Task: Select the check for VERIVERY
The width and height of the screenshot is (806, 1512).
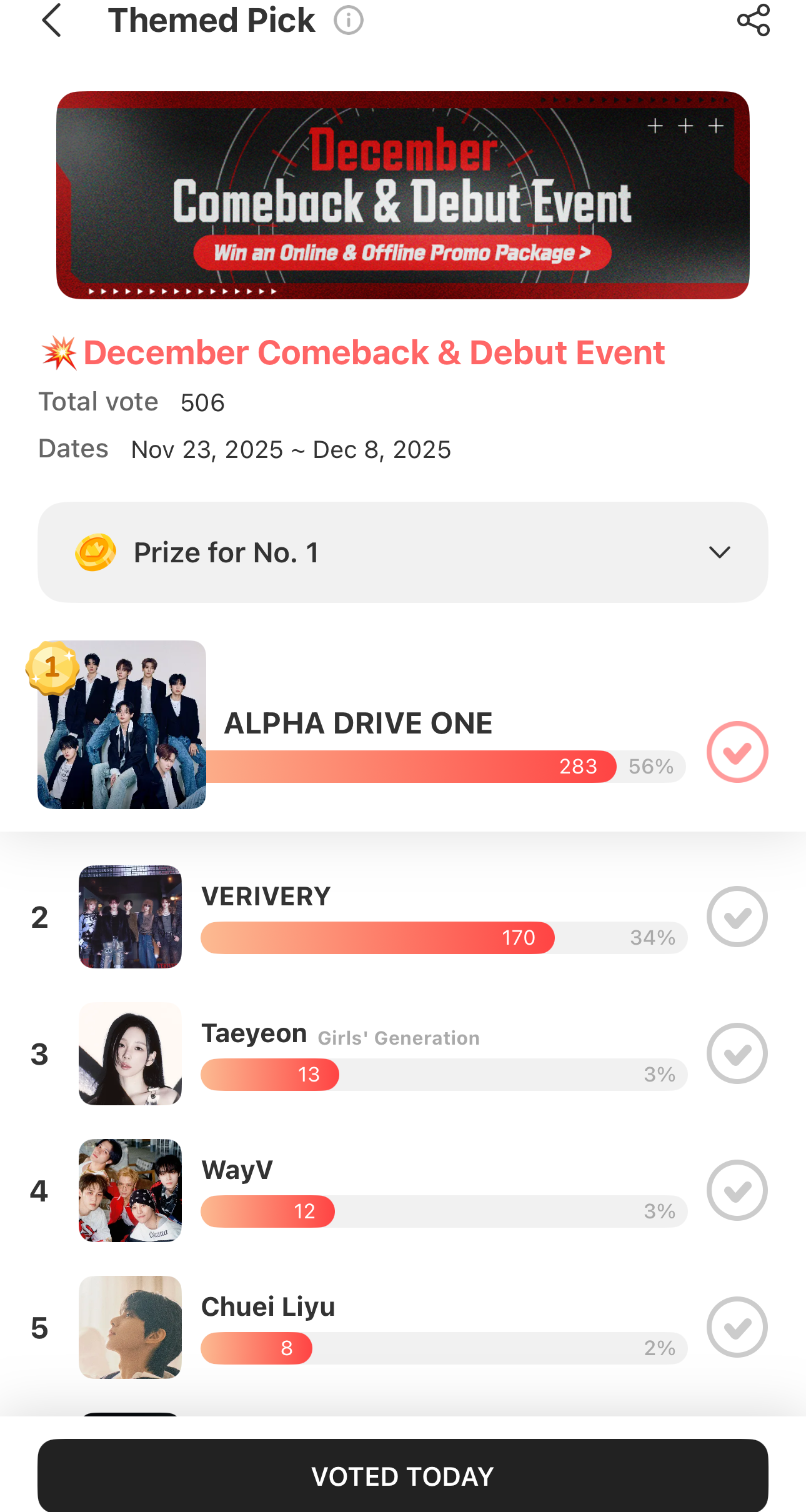Action: [x=737, y=917]
